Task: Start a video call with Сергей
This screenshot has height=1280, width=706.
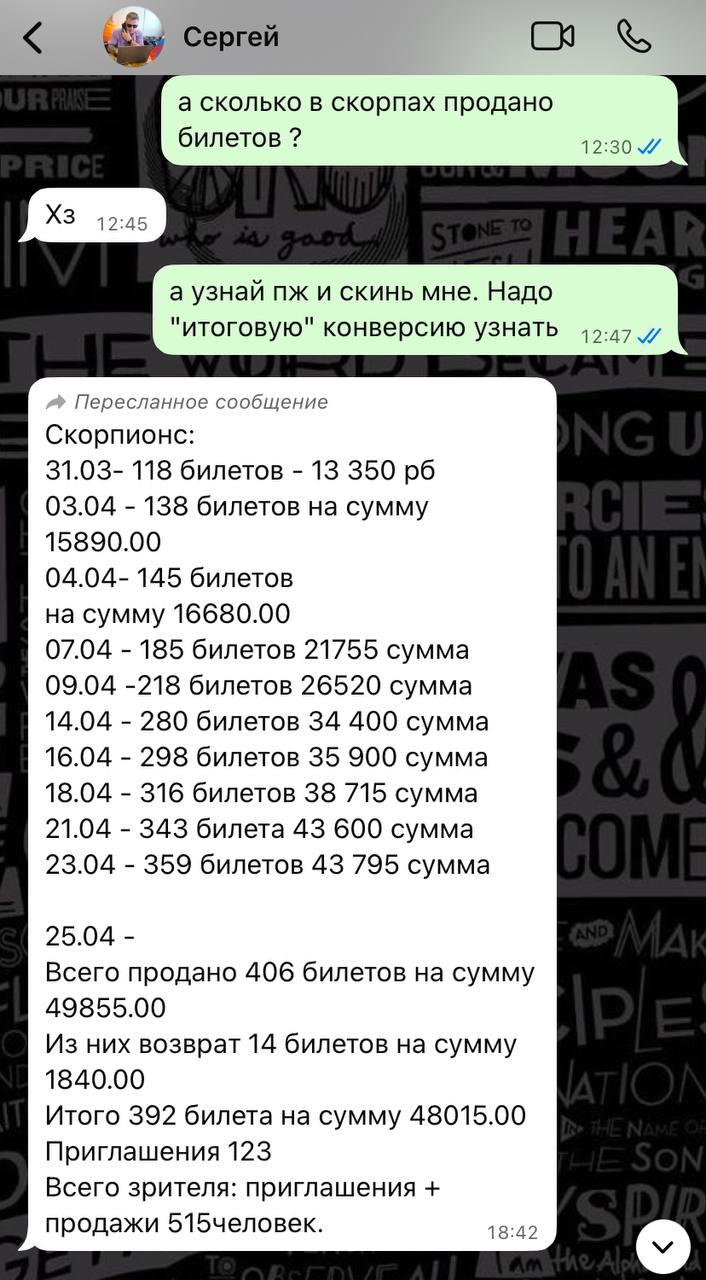Action: [552, 37]
